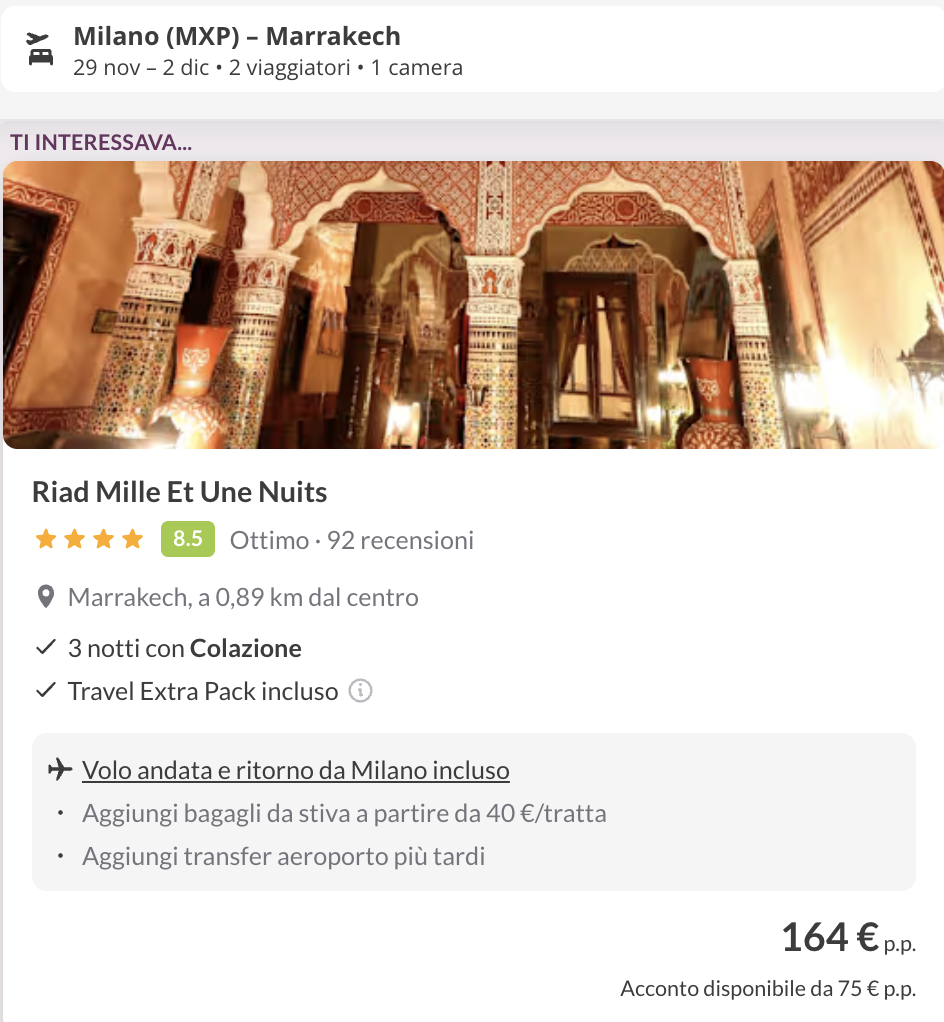944x1022 pixels.
Task: Click the airplane icon beside flight details
Action: tap(61, 768)
